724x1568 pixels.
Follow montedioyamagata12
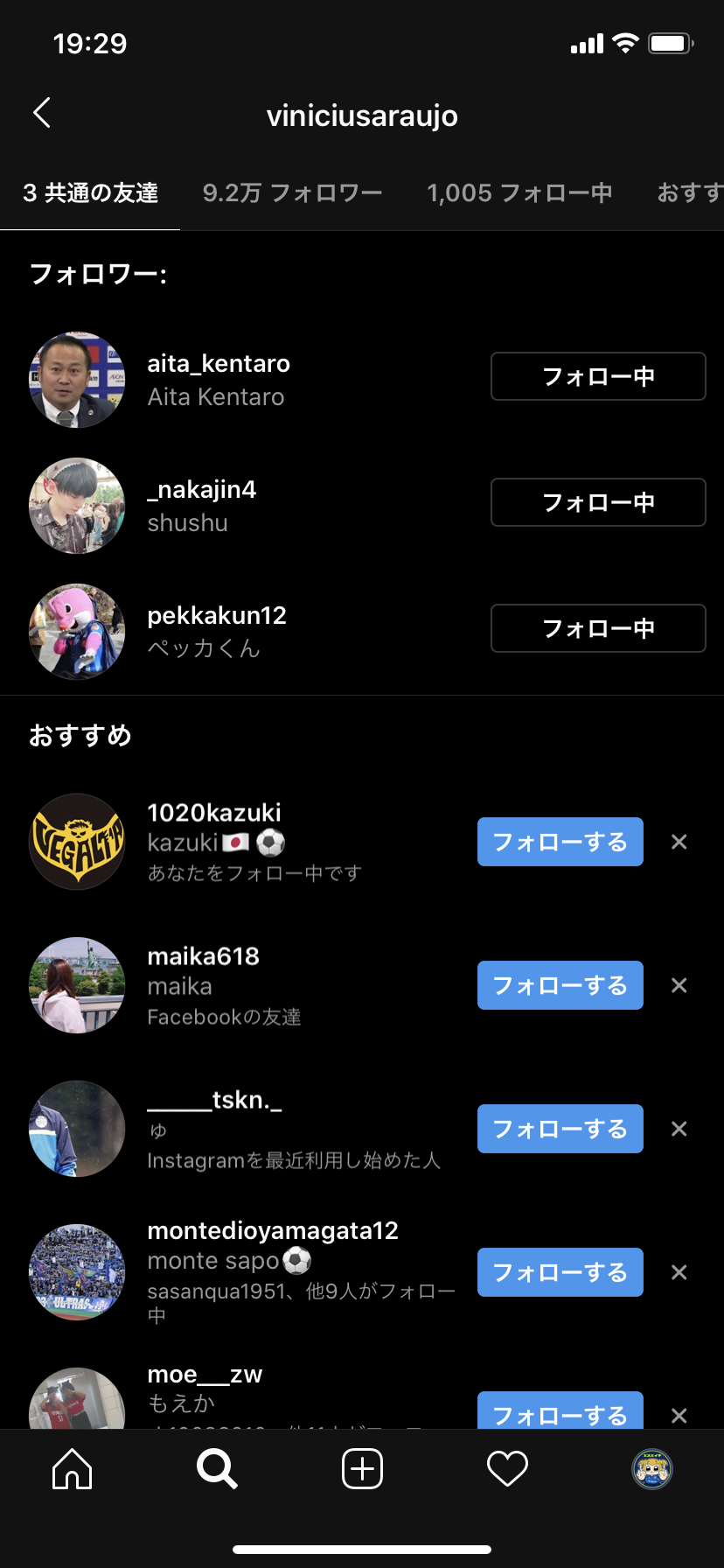click(560, 1272)
